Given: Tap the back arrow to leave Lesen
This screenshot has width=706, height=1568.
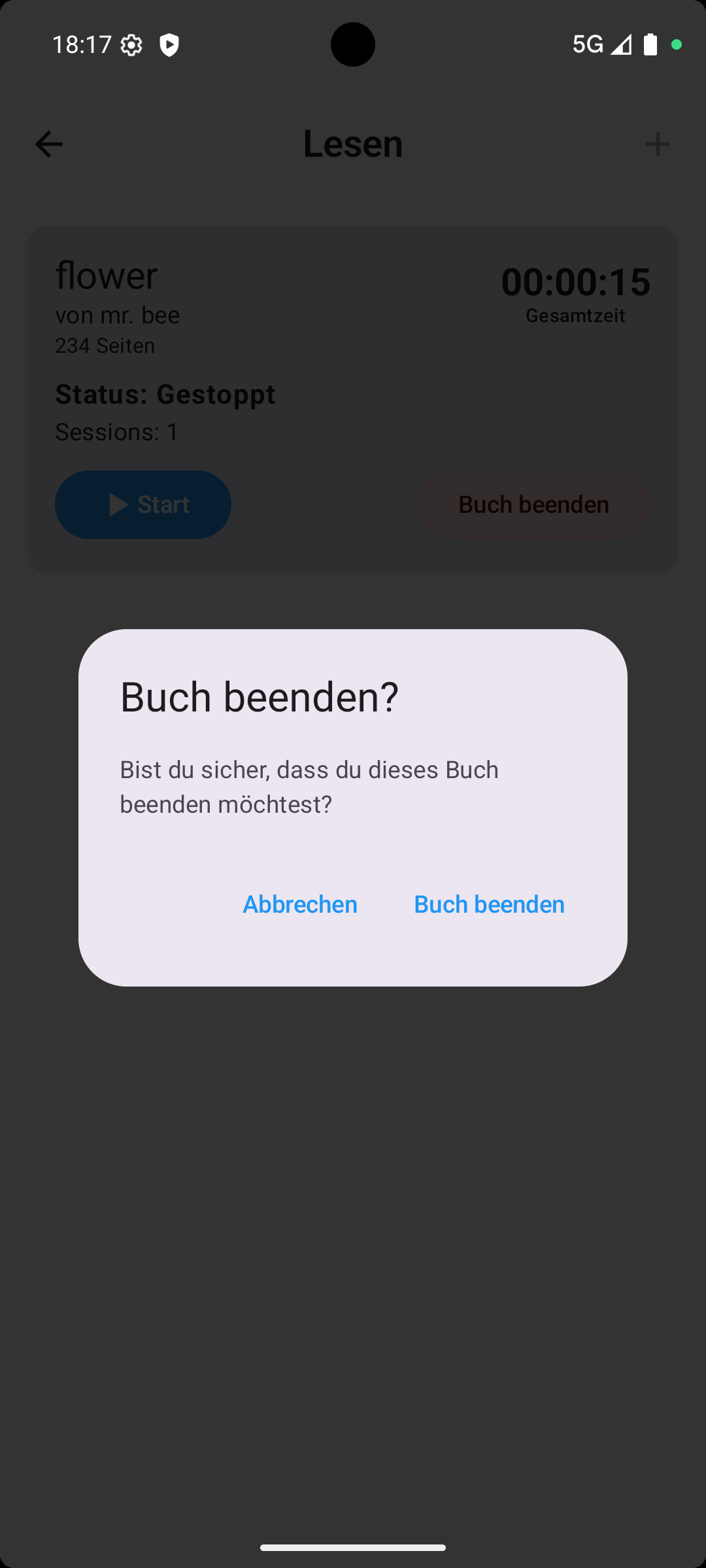Looking at the screenshot, I should pos(49,144).
